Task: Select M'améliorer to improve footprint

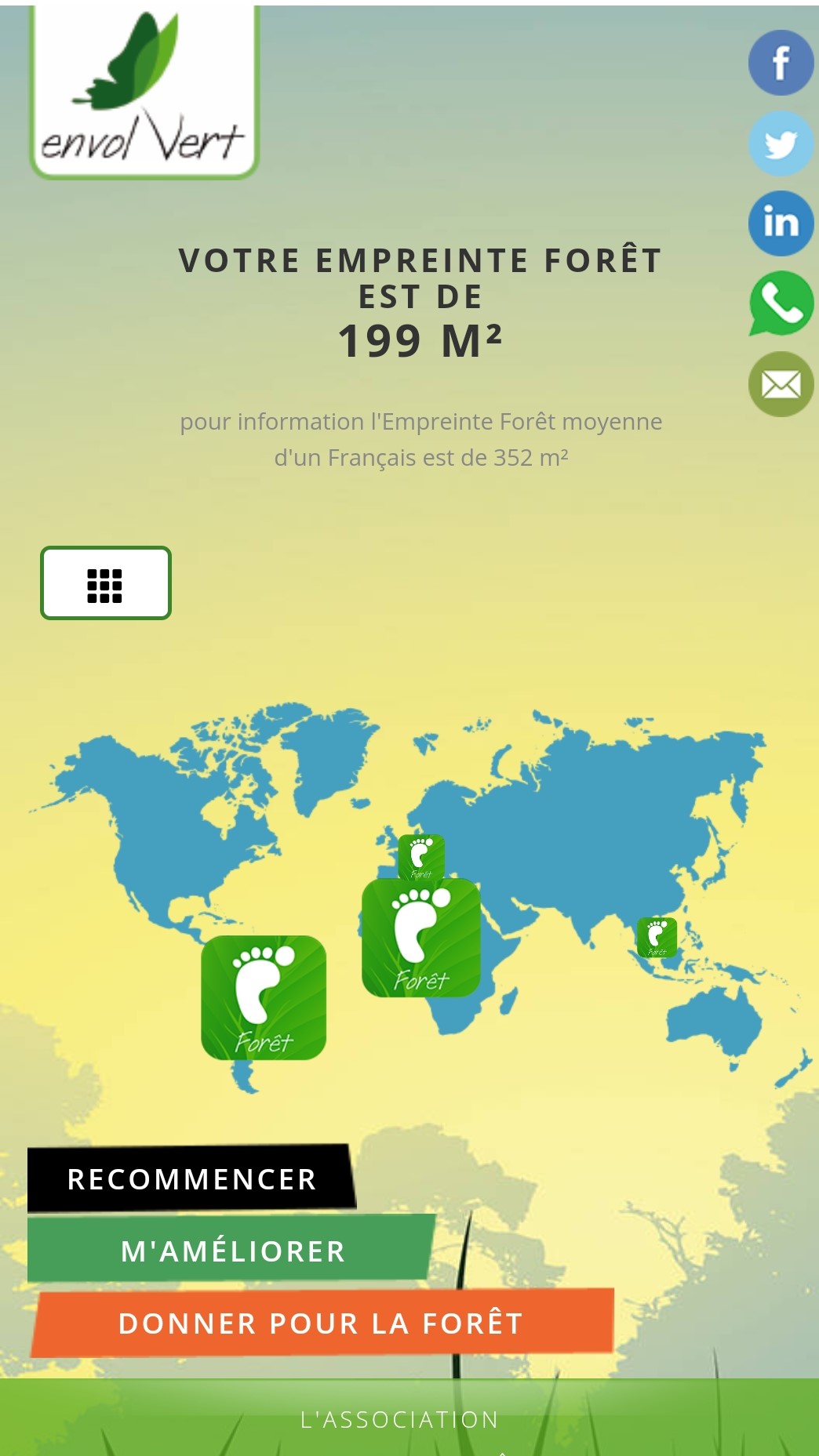Action: click(232, 1250)
